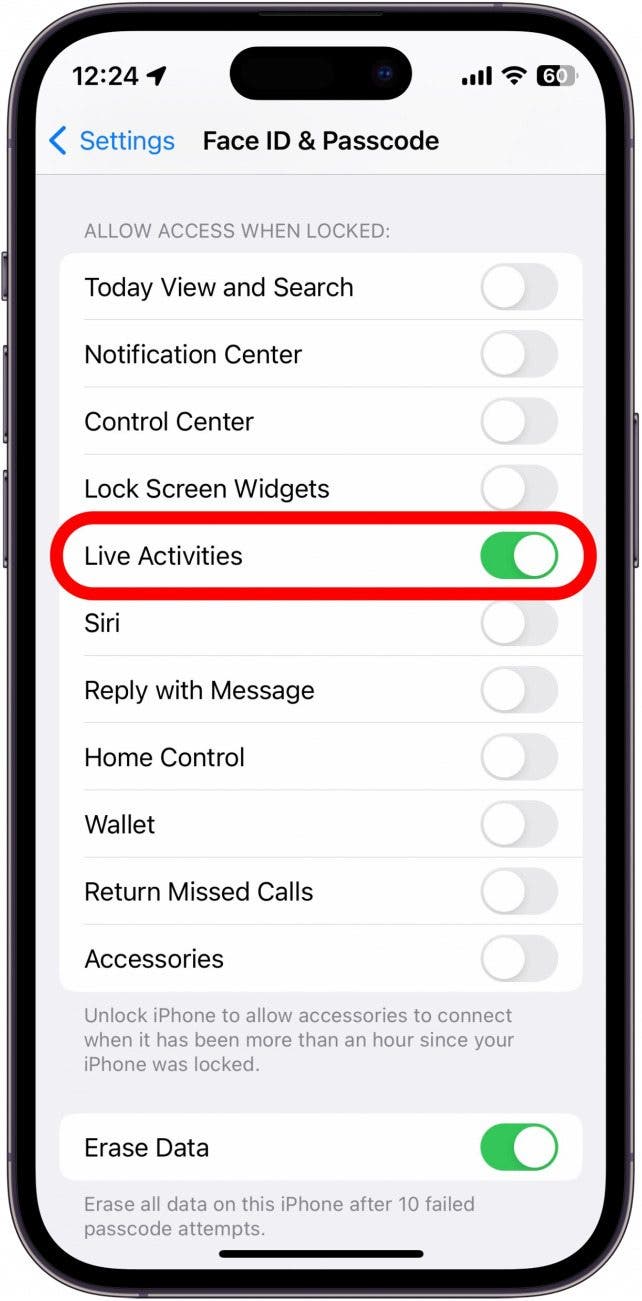642x1301 pixels.
Task: Enable Lock Screen Widgets toggle
Action: [x=519, y=489]
